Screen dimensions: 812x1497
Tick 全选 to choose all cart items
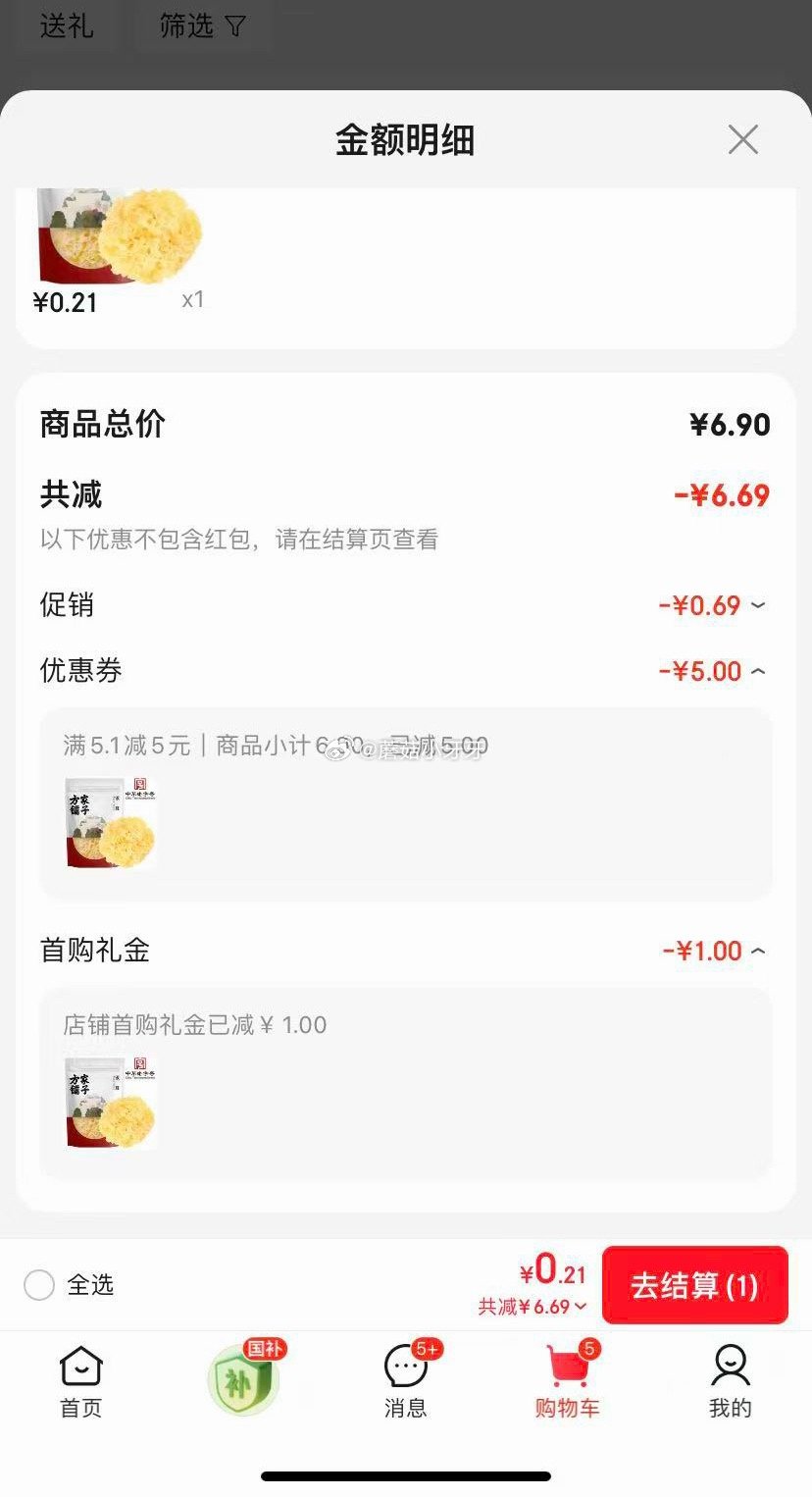tap(39, 1285)
